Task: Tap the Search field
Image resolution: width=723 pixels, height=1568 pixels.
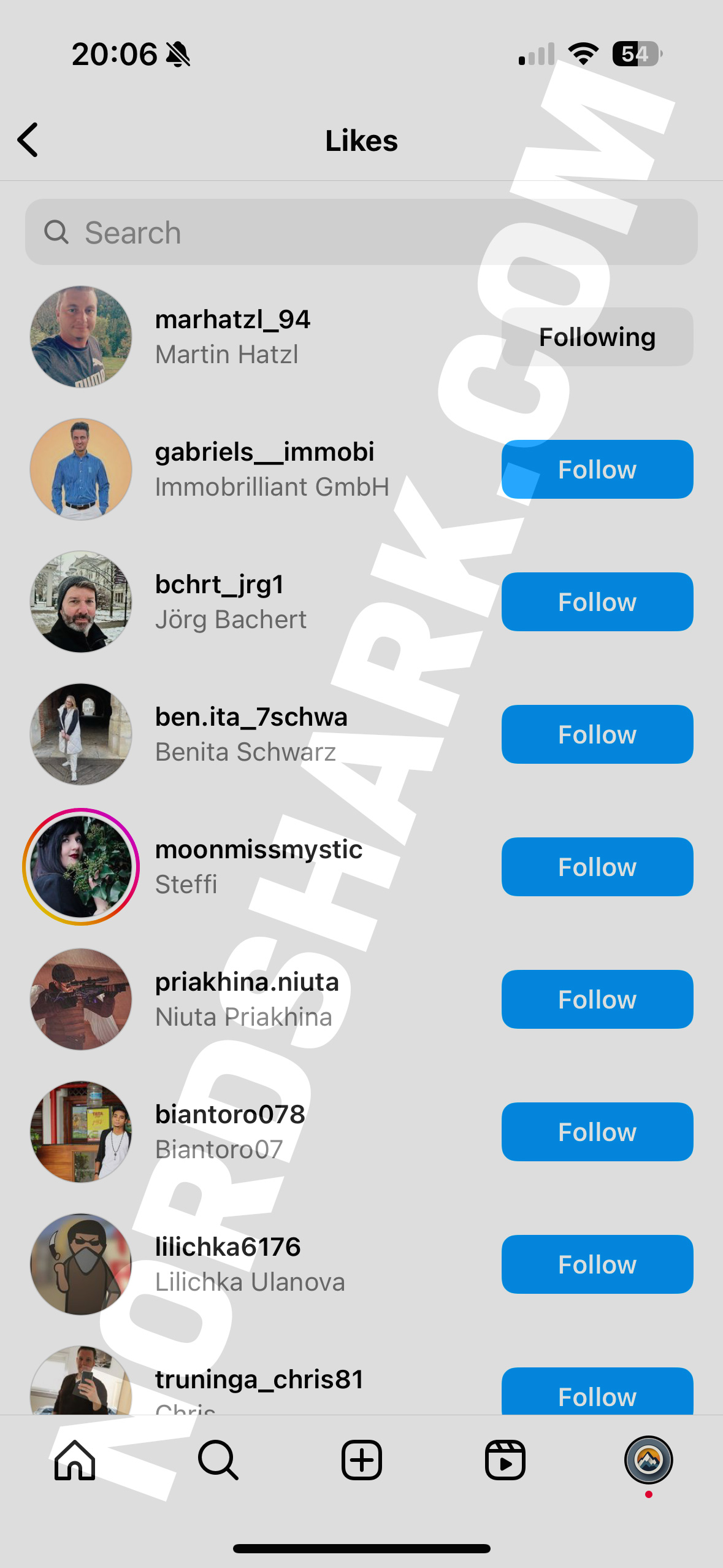Action: pos(361,233)
